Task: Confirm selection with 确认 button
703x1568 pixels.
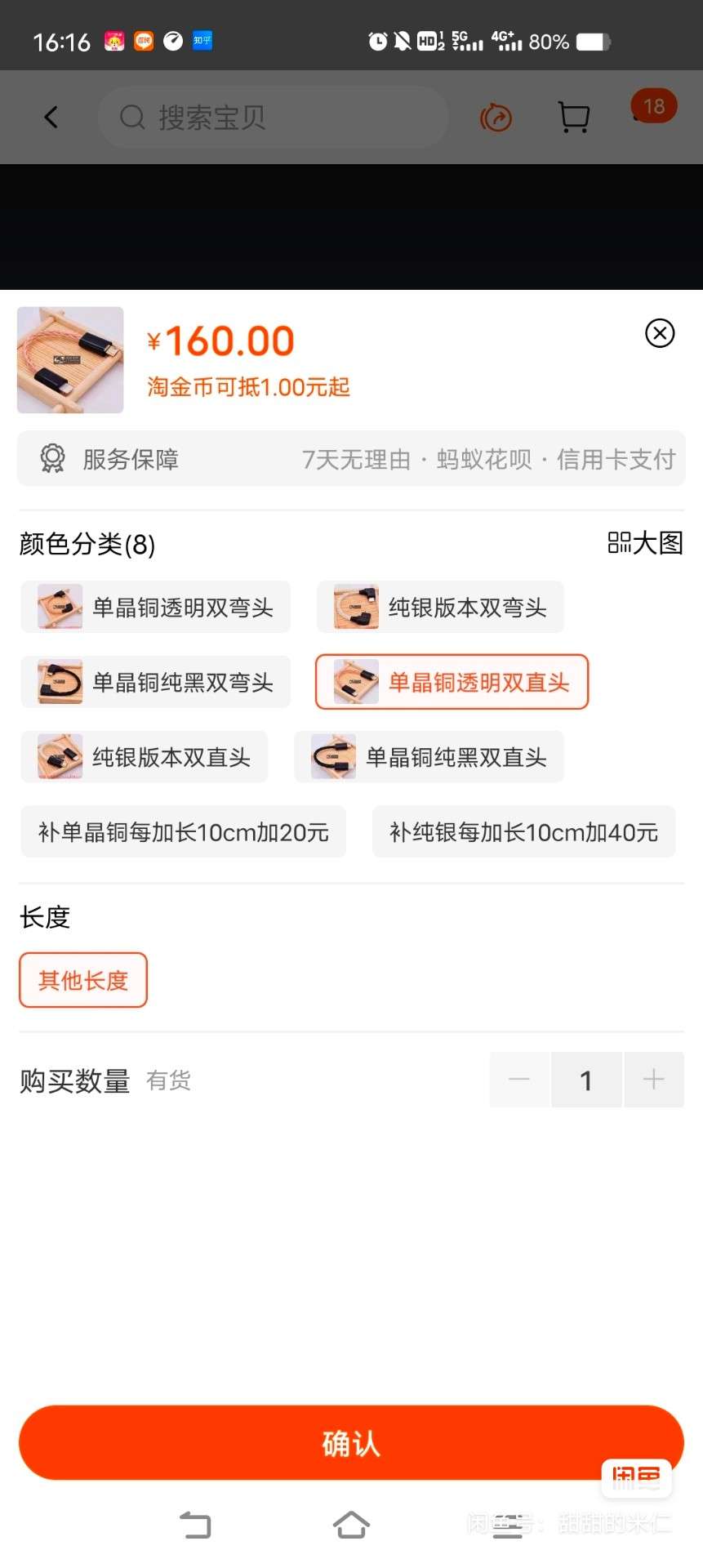Action: pyautogui.click(x=351, y=1443)
